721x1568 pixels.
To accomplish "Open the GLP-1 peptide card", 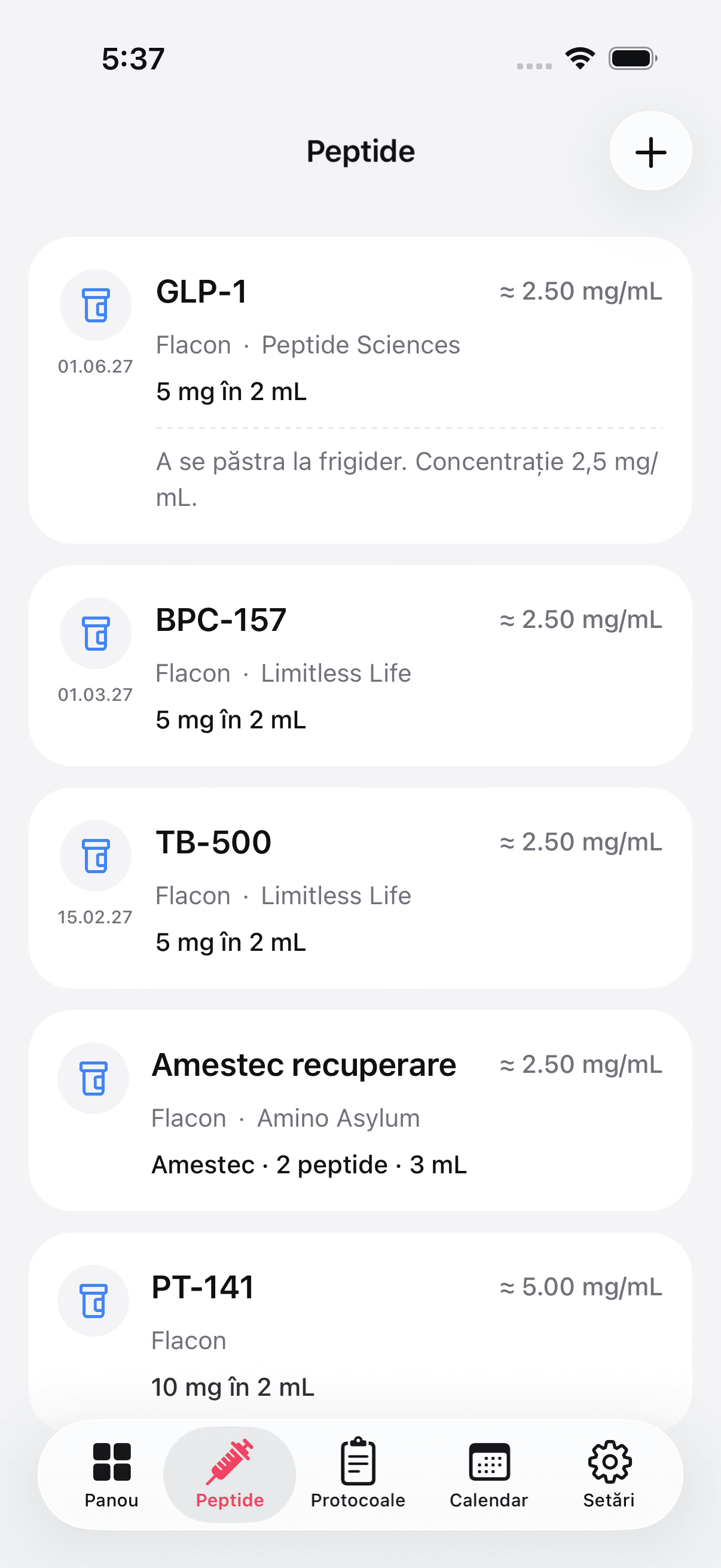I will coord(360,389).
